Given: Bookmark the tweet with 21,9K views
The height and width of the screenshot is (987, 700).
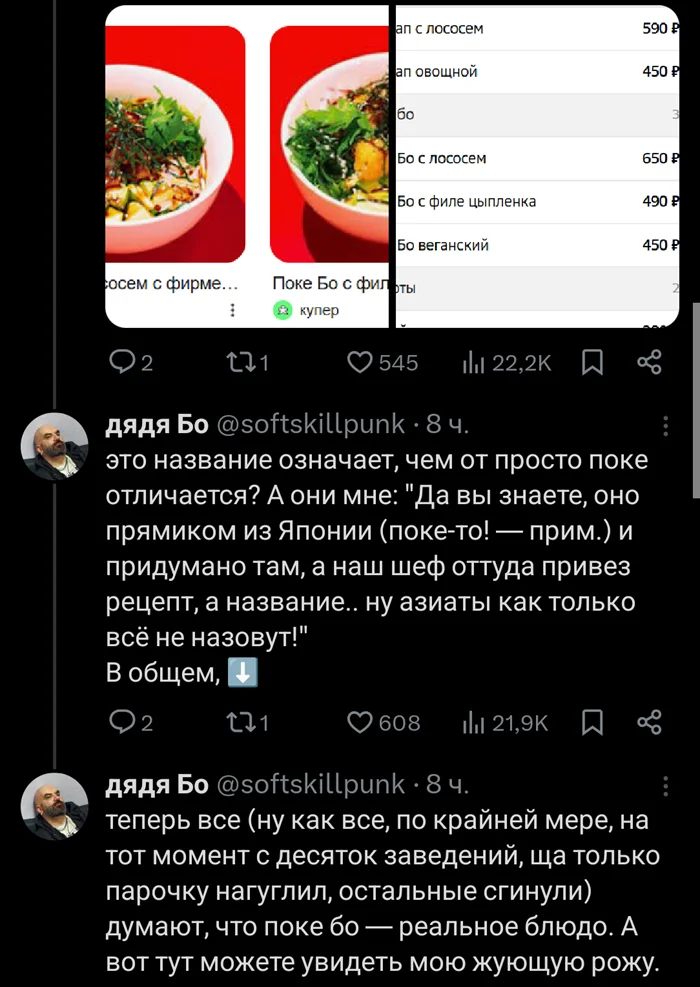Looking at the screenshot, I should pos(592,722).
